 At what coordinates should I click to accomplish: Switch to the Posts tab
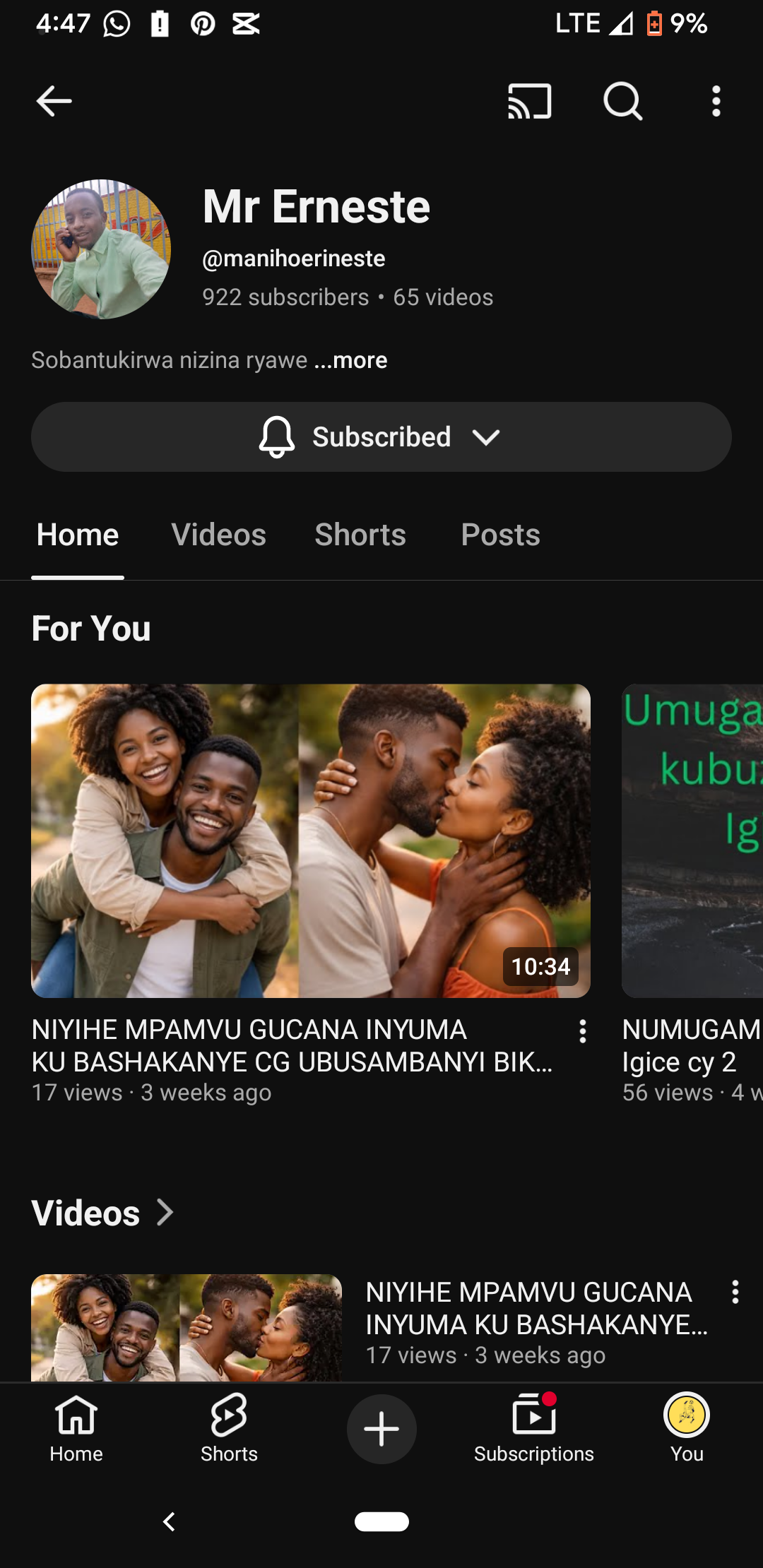(x=500, y=535)
